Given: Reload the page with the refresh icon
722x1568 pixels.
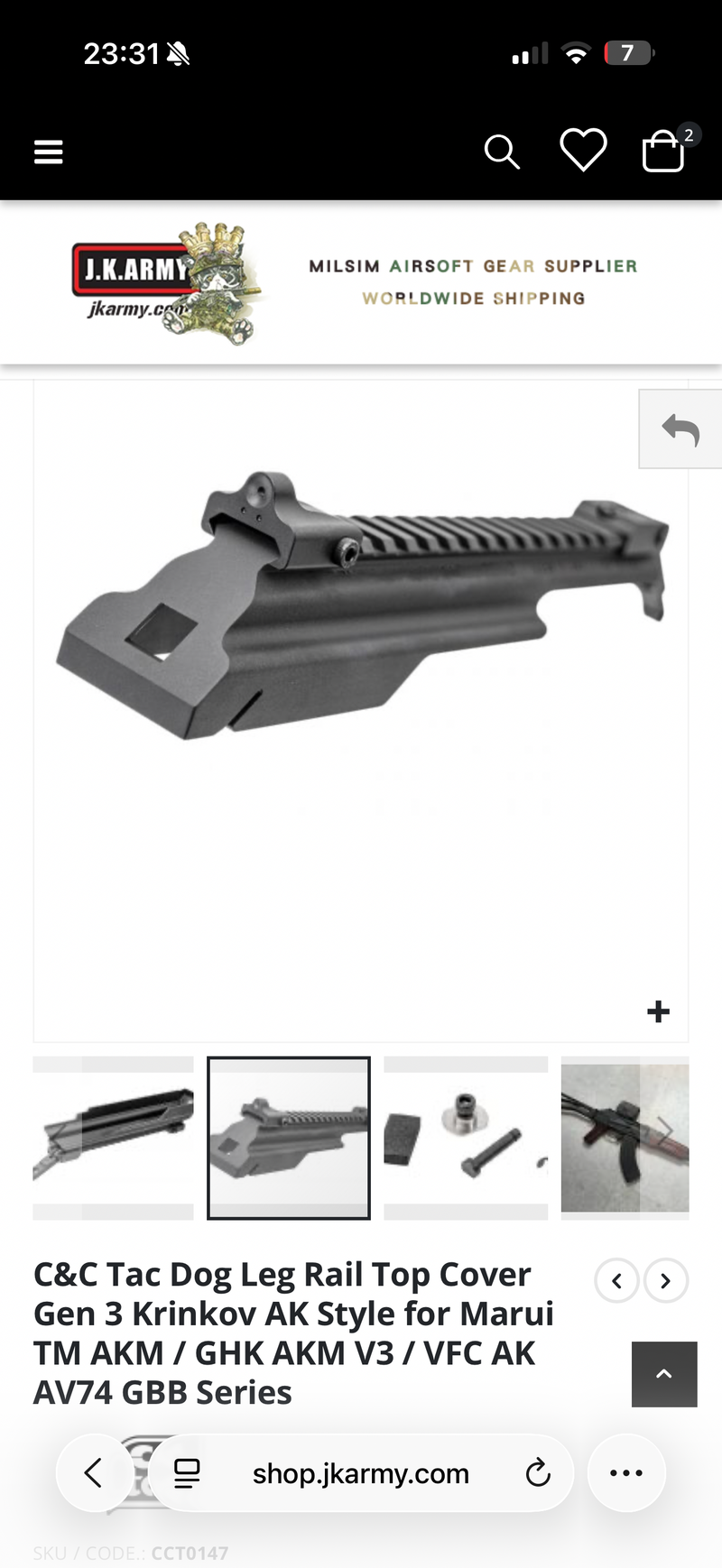Looking at the screenshot, I should (x=538, y=1472).
